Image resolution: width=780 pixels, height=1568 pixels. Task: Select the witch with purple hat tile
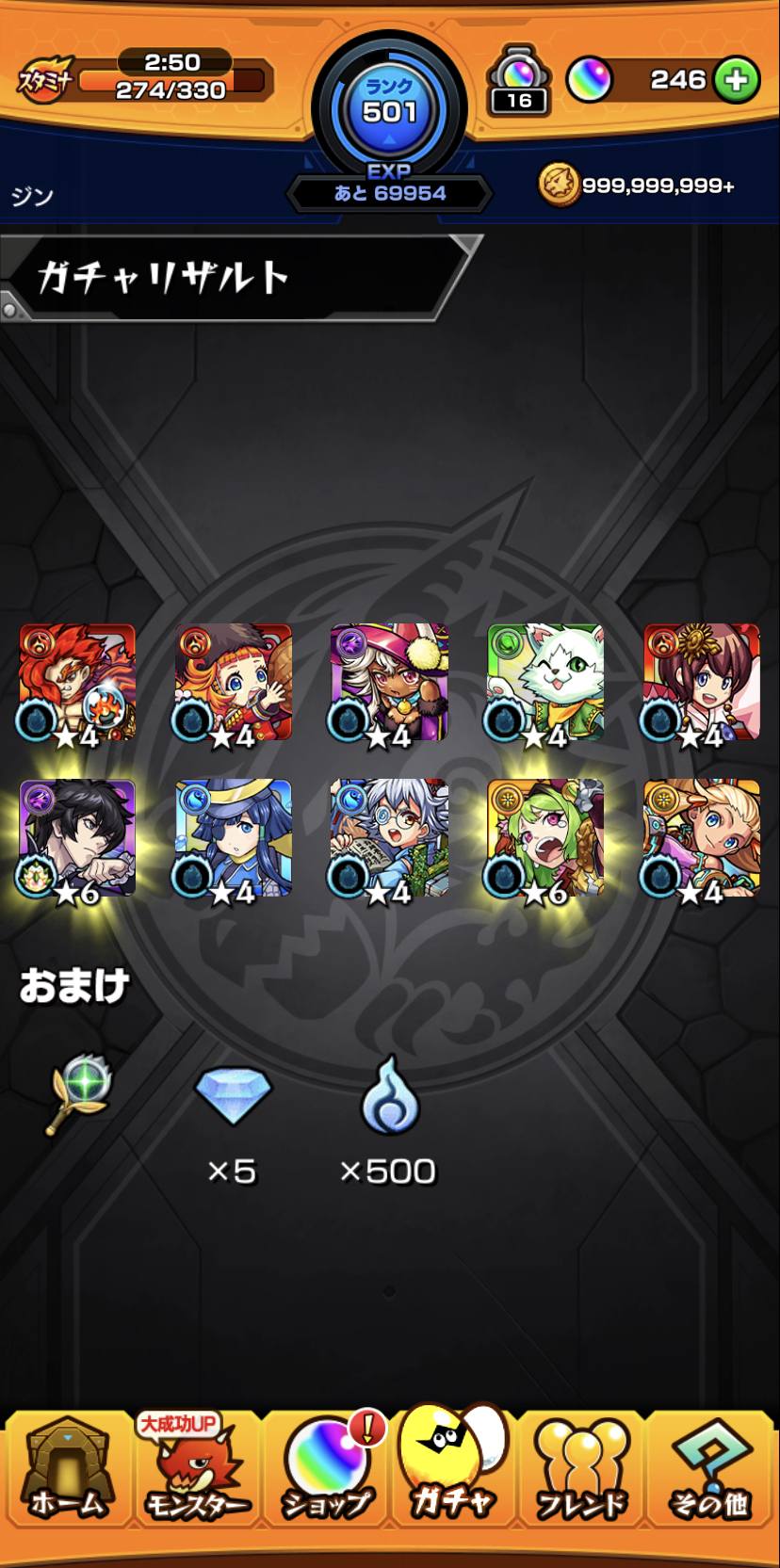389,682
